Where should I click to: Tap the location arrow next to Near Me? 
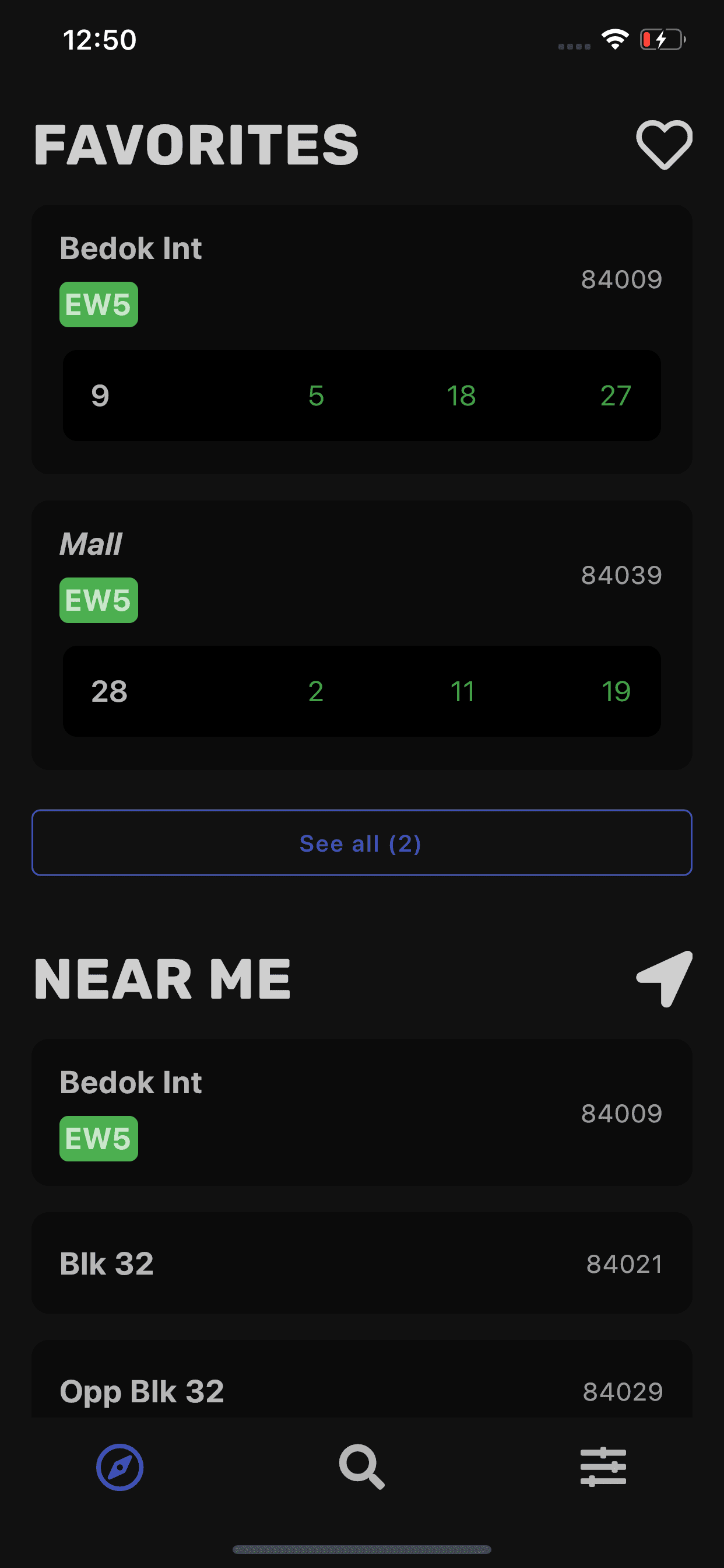click(664, 979)
